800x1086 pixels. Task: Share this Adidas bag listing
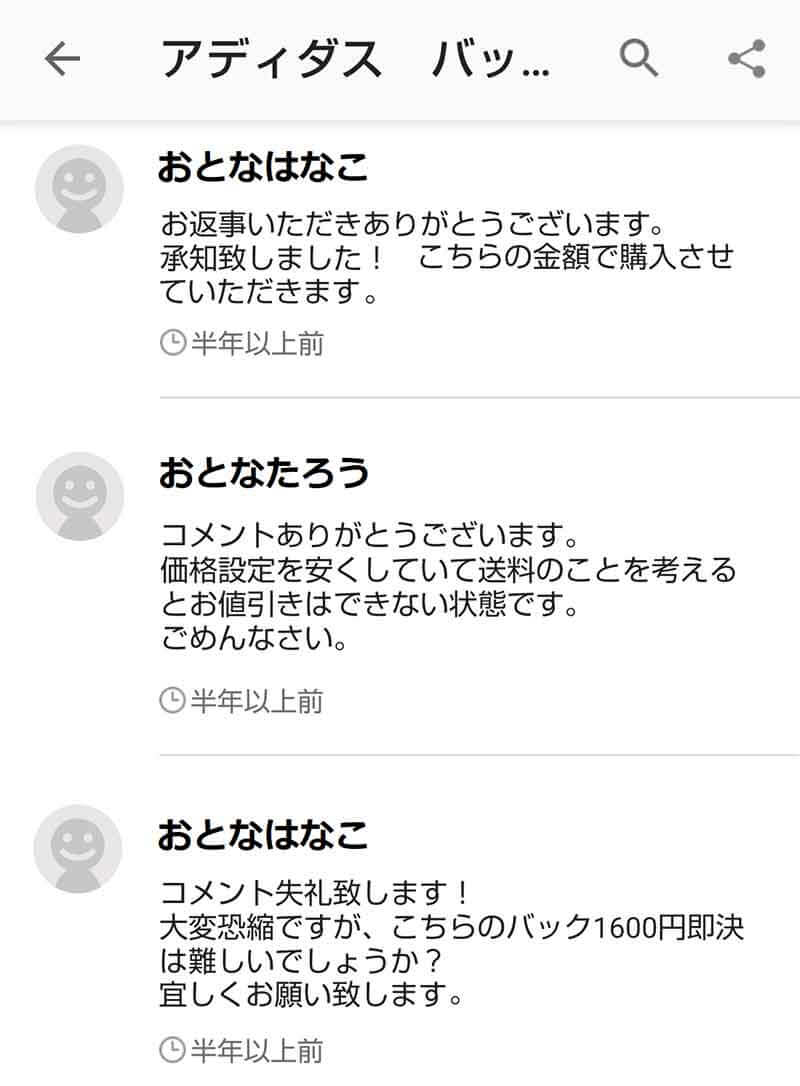click(x=746, y=60)
